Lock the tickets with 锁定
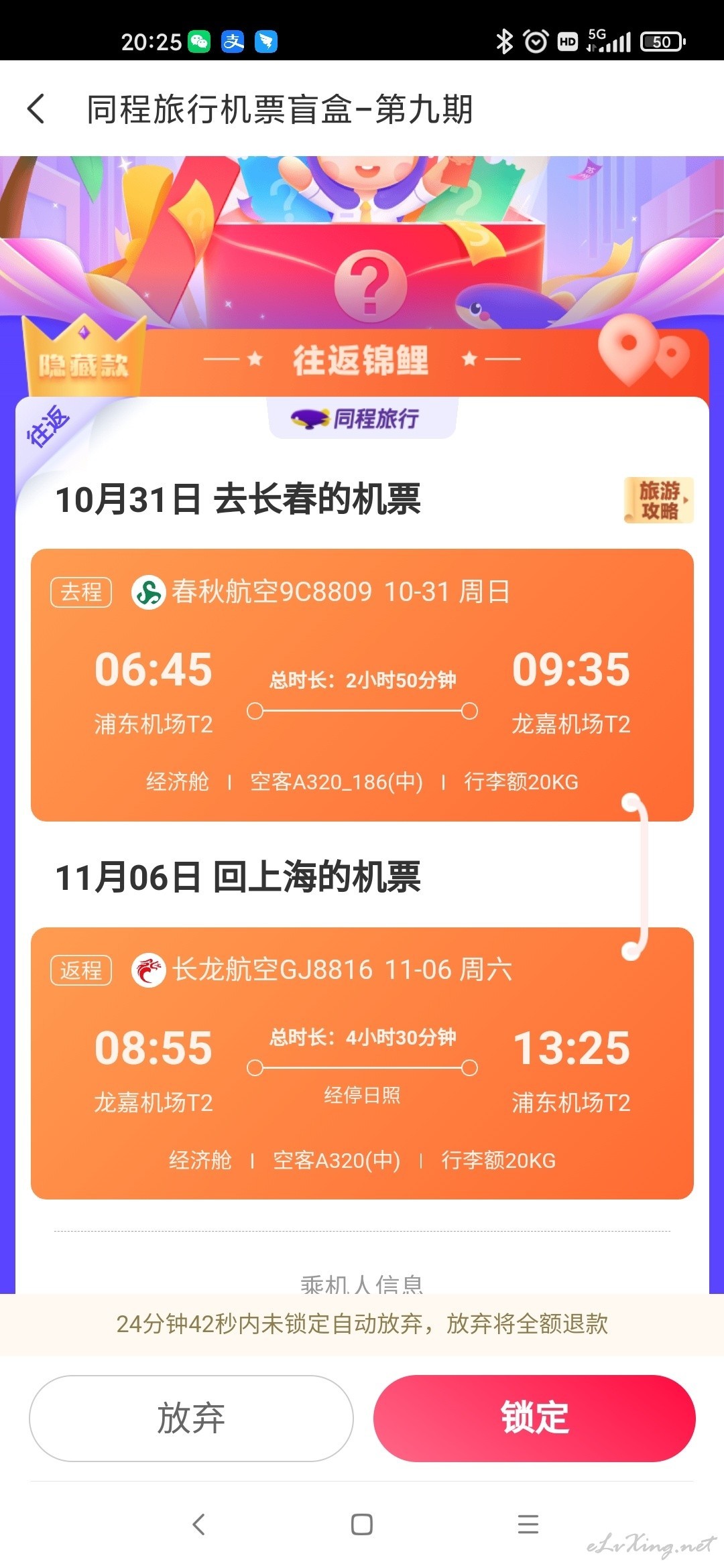The width and height of the screenshot is (724, 1568). pos(534,1418)
